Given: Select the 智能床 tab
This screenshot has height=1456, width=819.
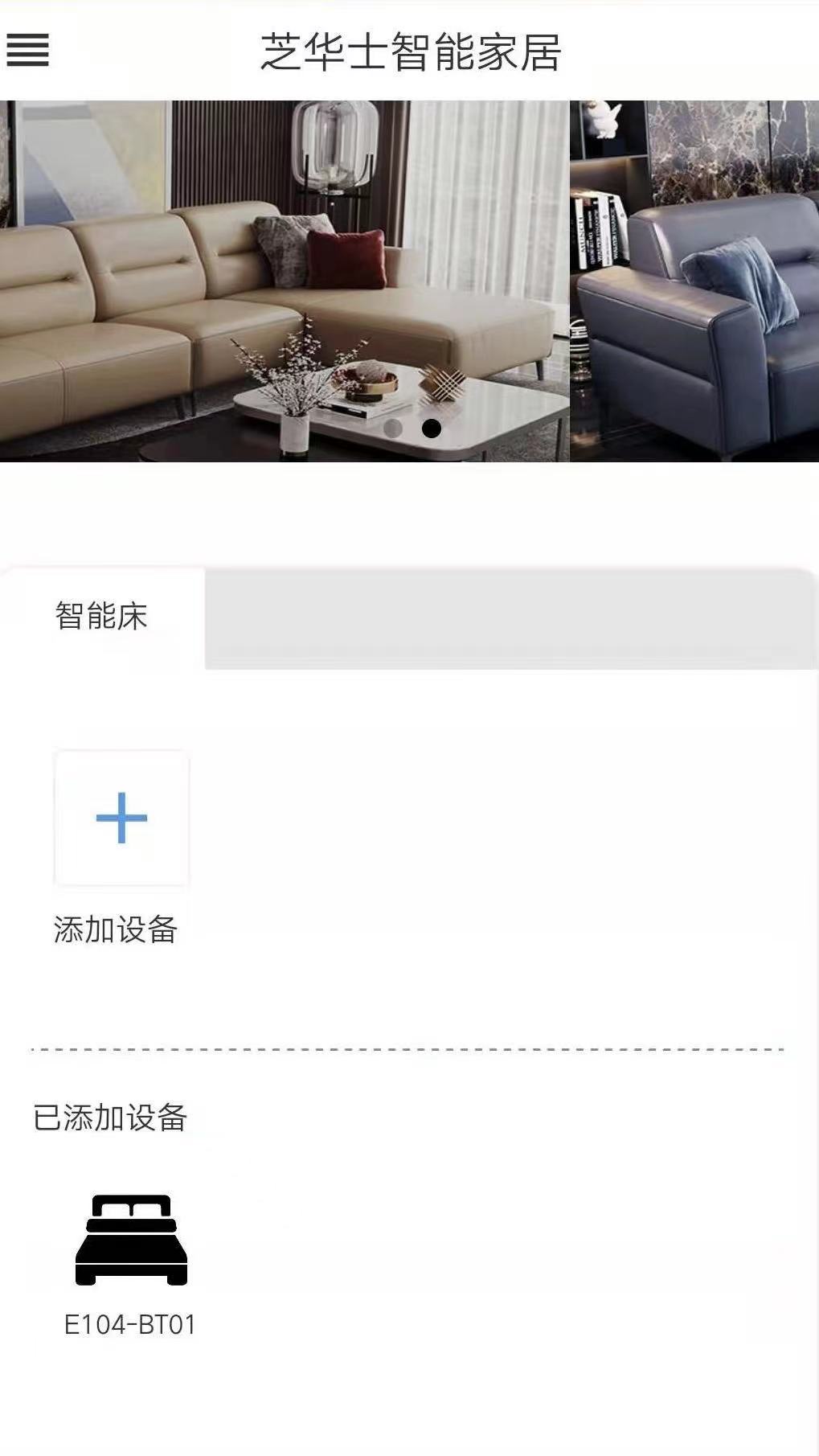Looking at the screenshot, I should click(101, 617).
